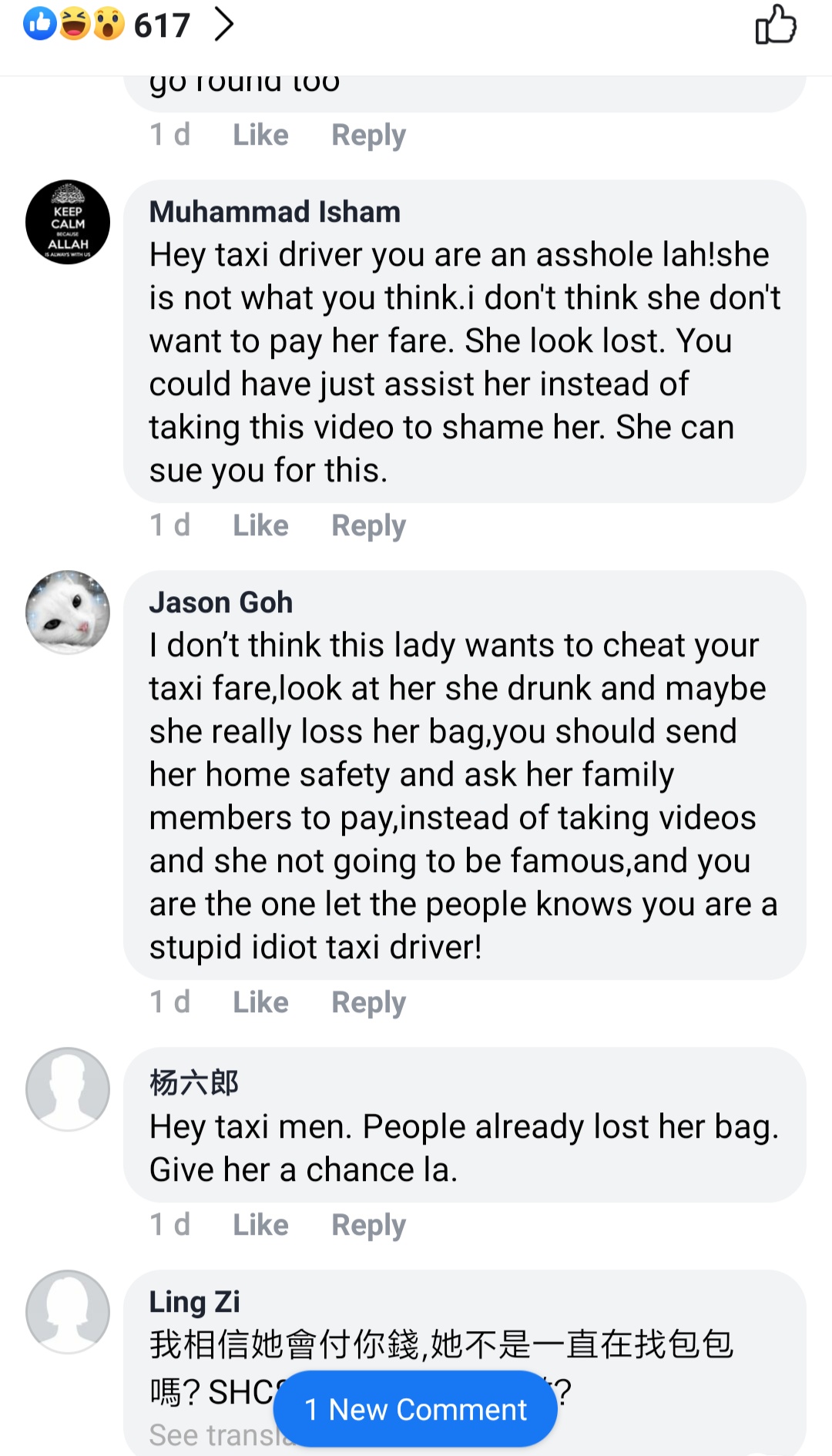
Task: Reply to Jason Goh's comment
Action: (x=368, y=1002)
